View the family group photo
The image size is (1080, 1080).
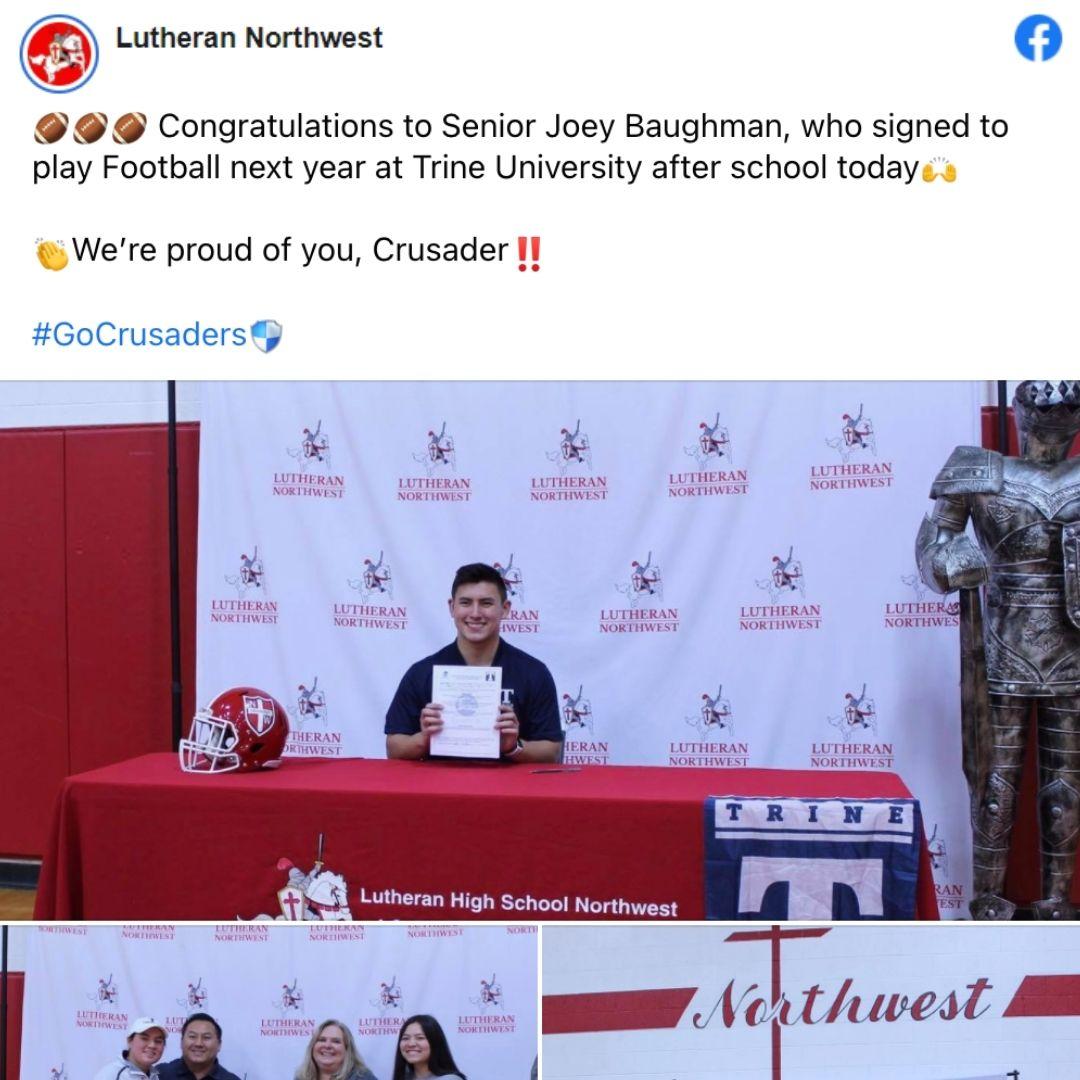[268, 1003]
